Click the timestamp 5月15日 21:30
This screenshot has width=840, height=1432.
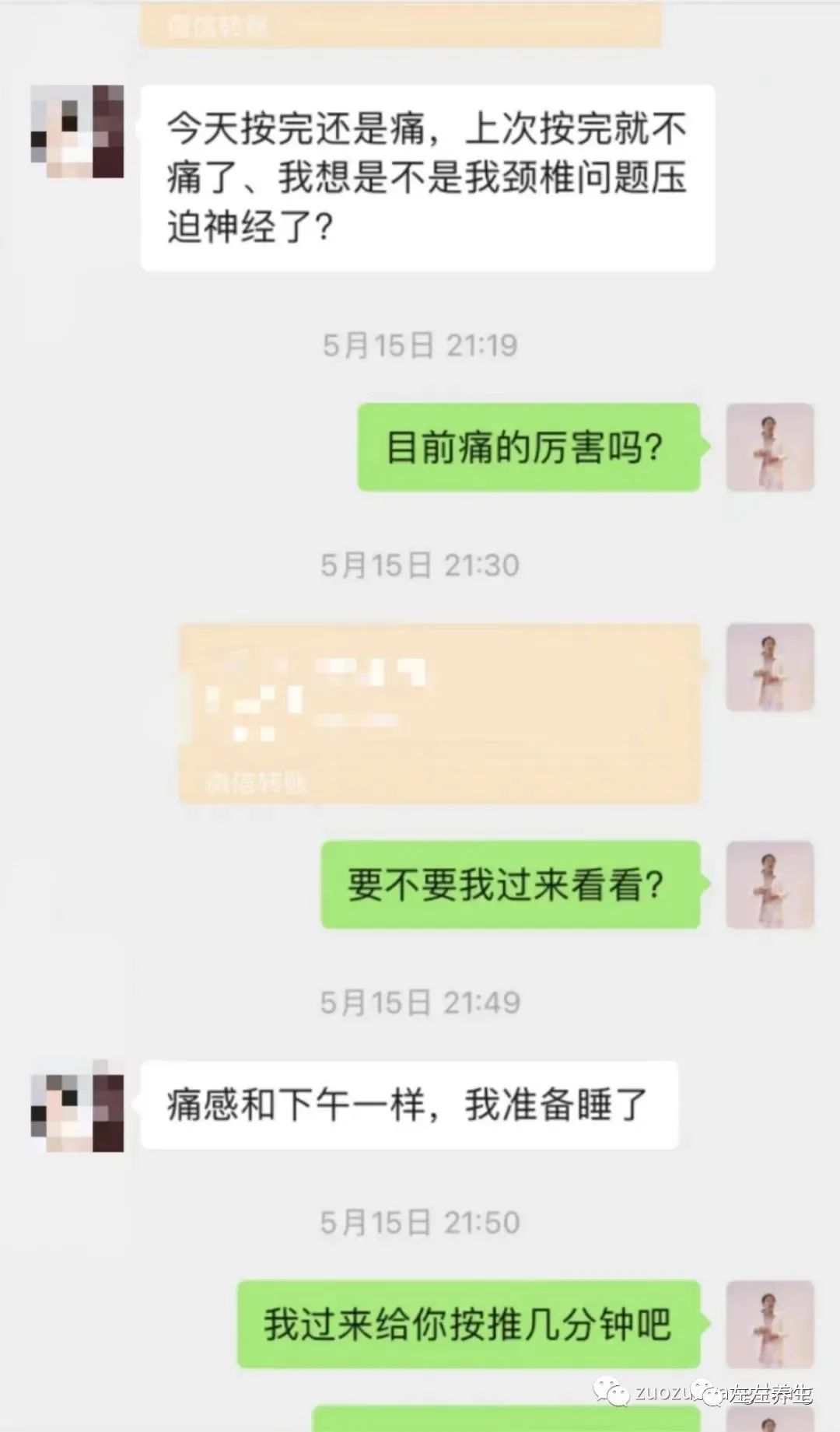[x=420, y=566]
